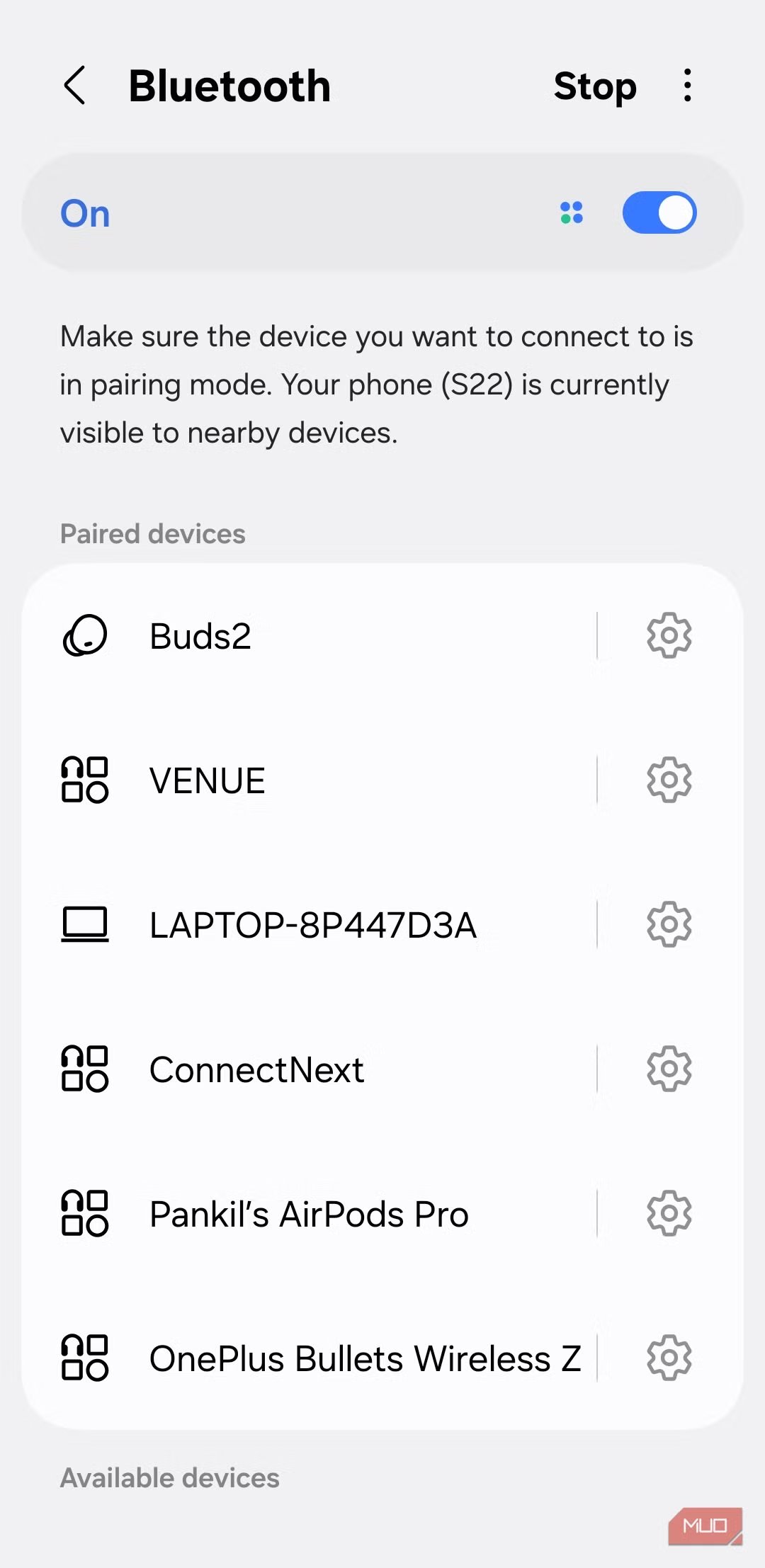
Task: Go back from Bluetooth settings
Action: coord(74,86)
